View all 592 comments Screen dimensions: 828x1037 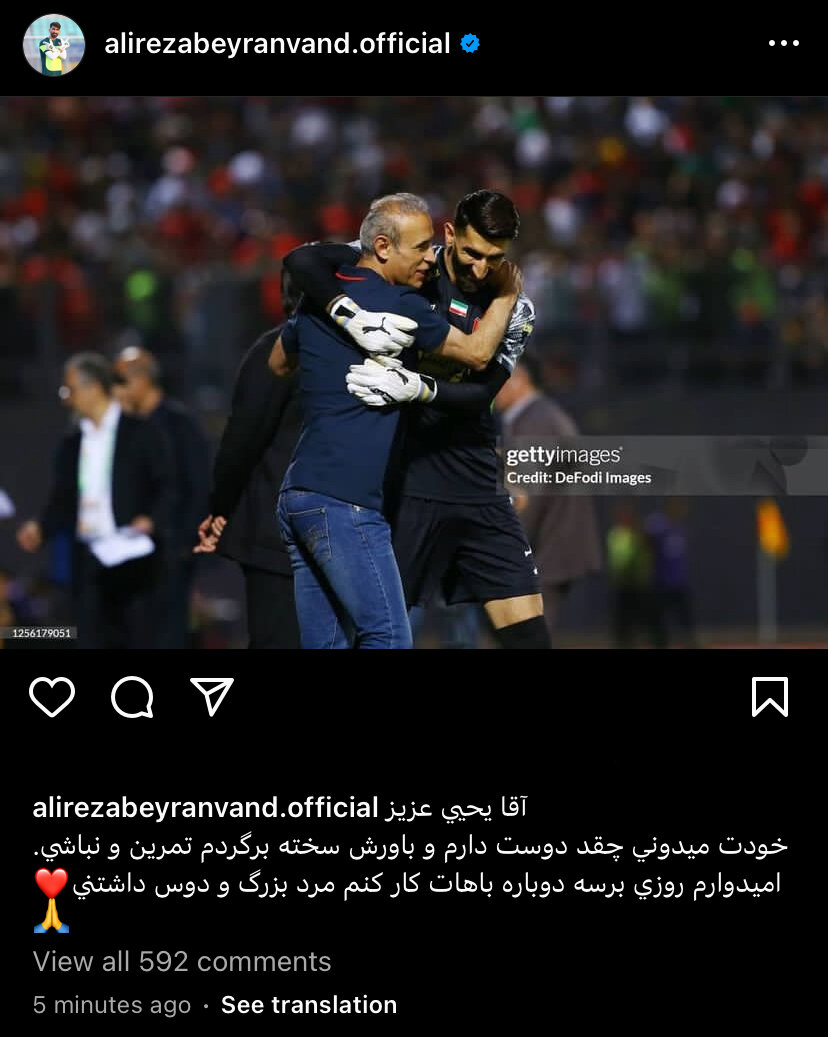click(x=182, y=961)
